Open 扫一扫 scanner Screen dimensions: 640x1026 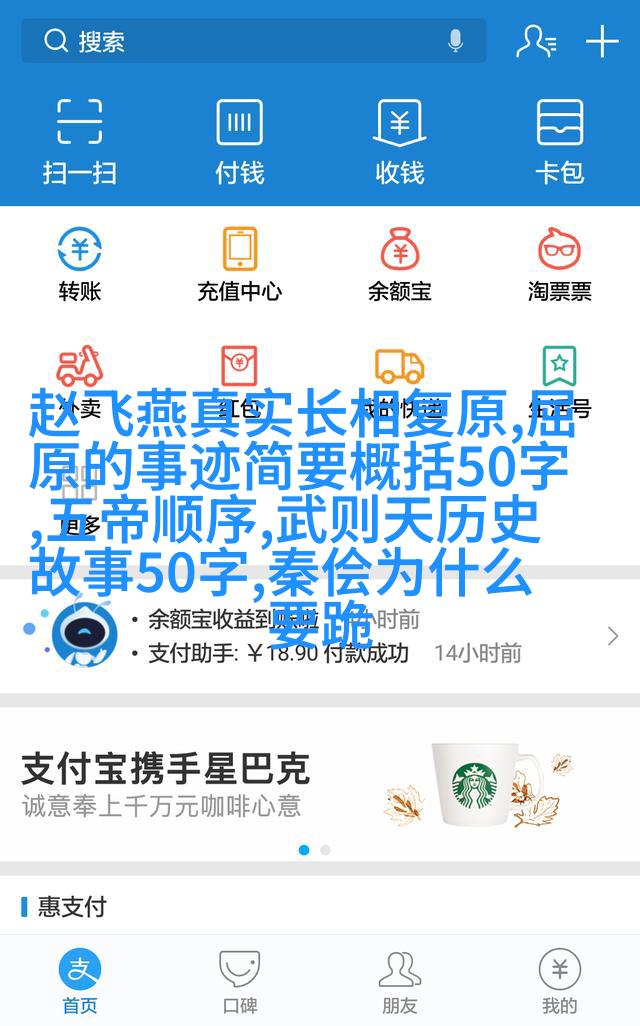pos(80,141)
